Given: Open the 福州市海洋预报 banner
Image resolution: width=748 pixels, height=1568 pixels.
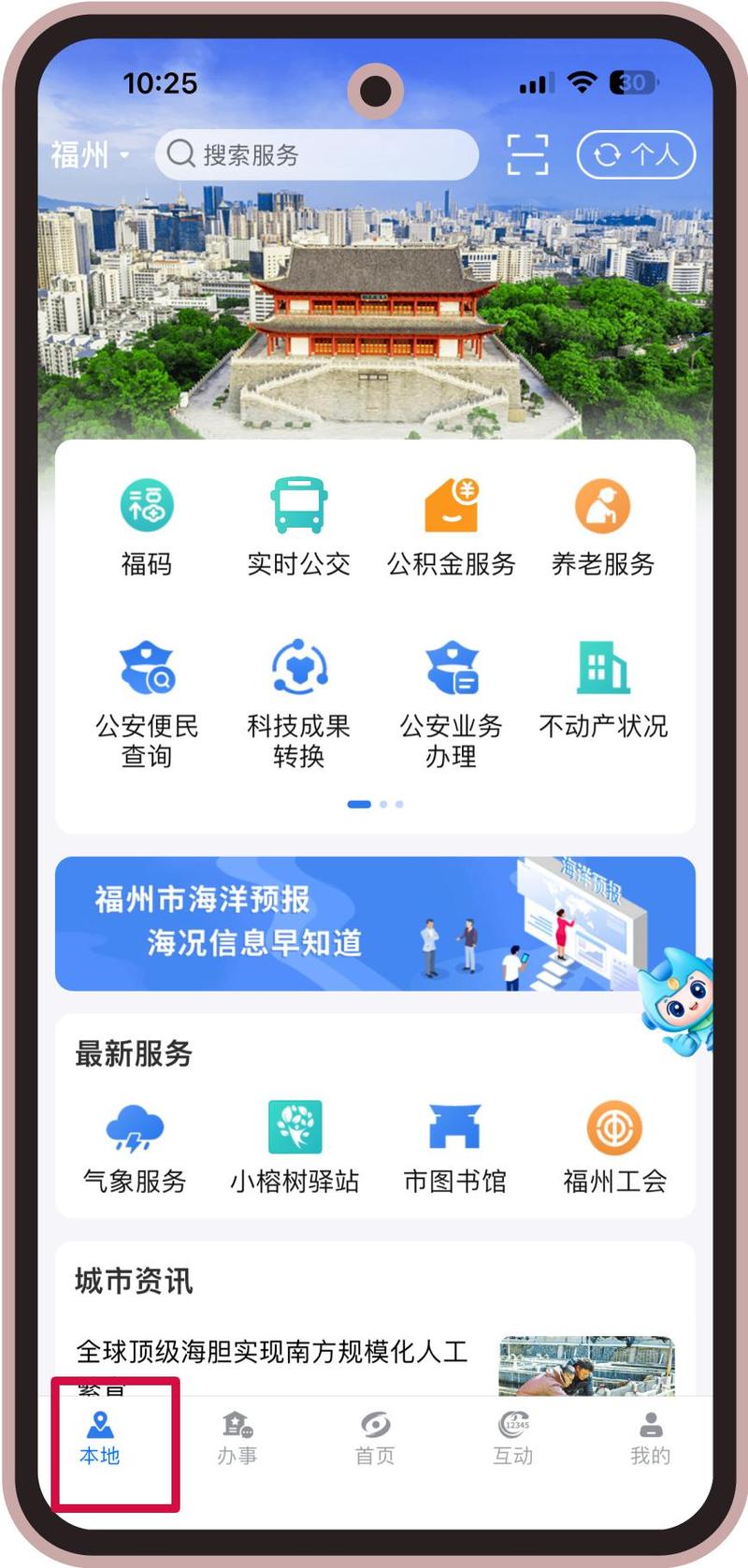Looking at the screenshot, I should click(374, 923).
